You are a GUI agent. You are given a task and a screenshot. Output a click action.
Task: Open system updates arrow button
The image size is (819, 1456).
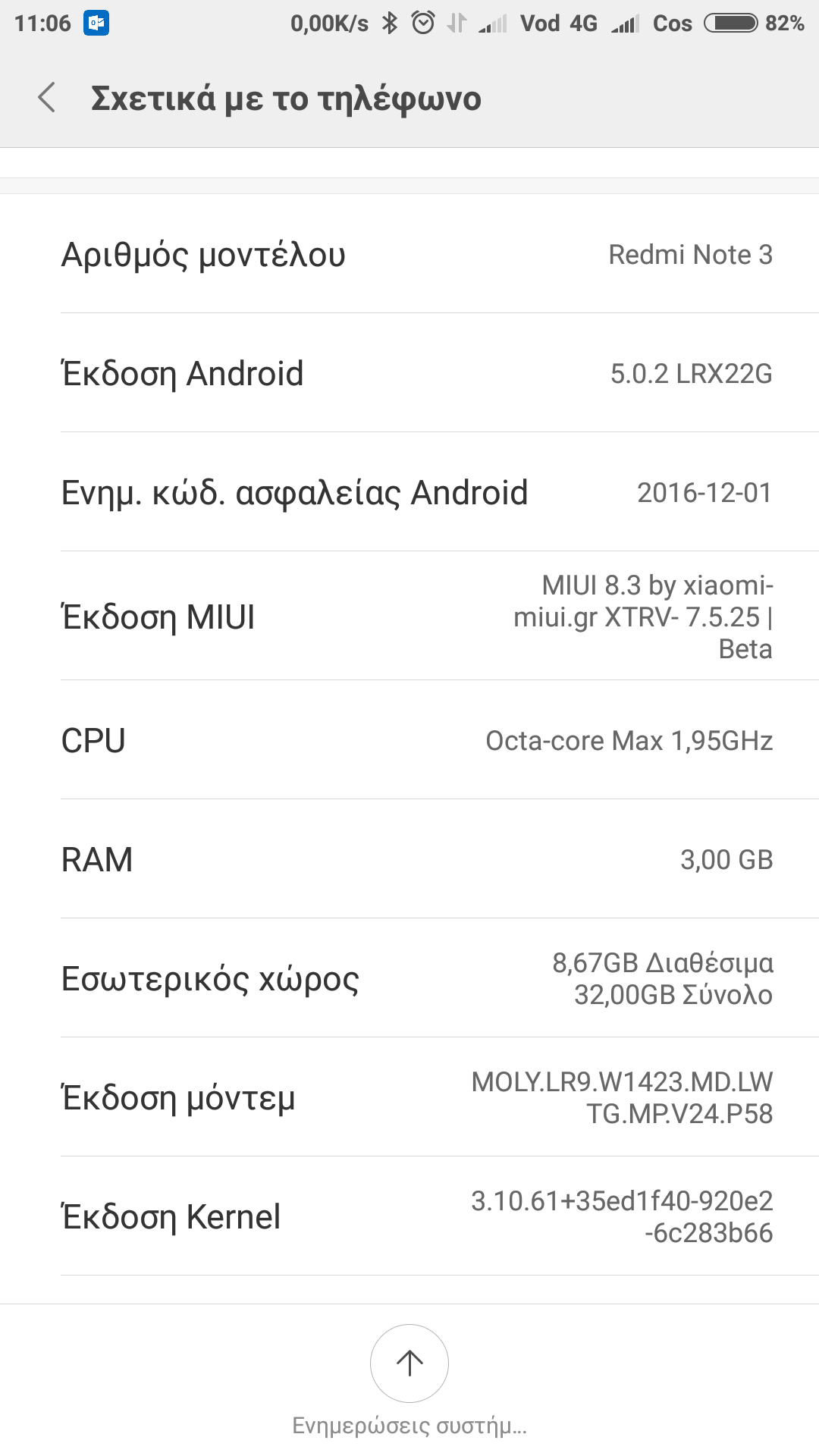pos(409,1363)
